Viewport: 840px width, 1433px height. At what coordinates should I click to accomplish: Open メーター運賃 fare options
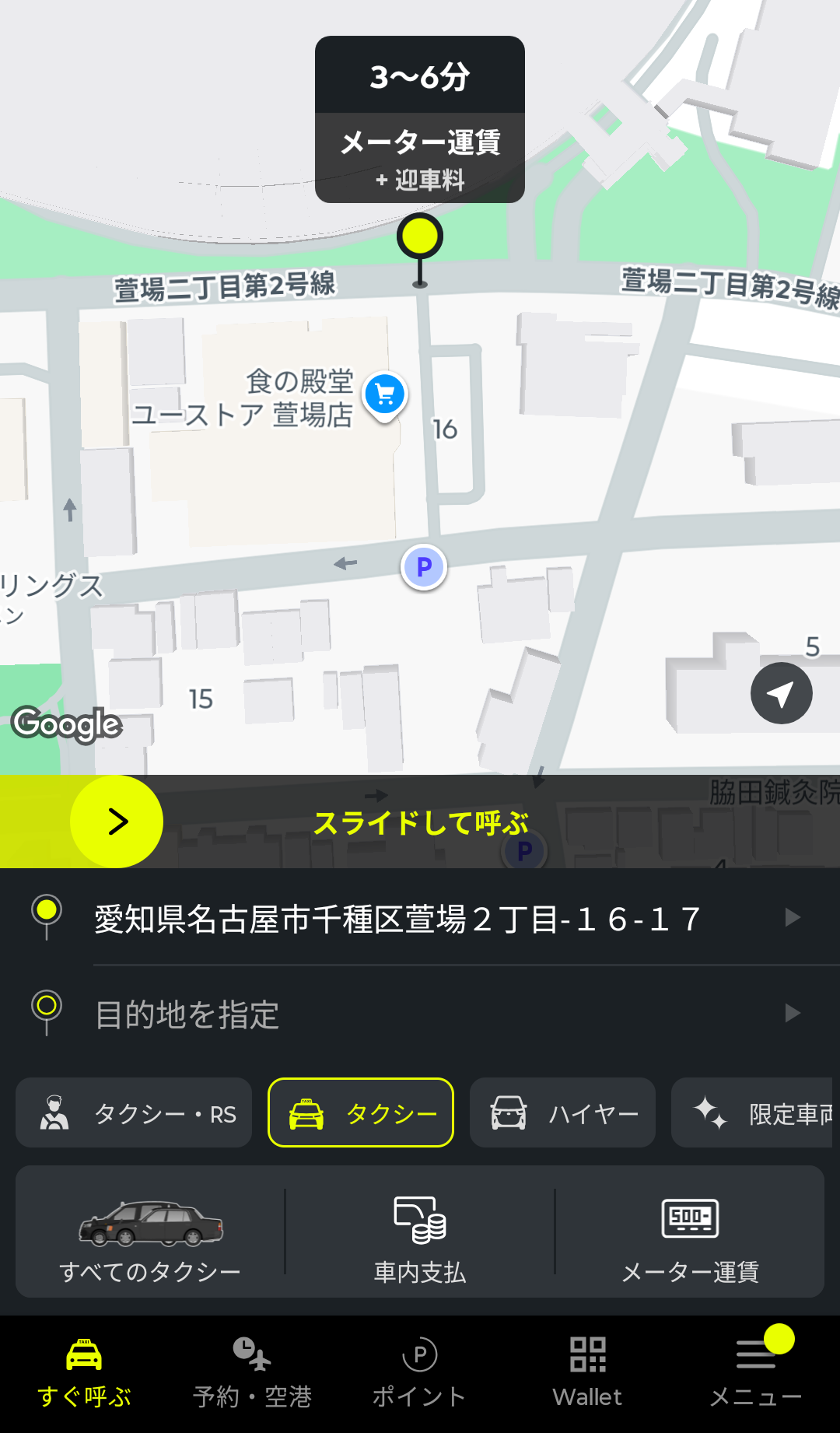(690, 1233)
